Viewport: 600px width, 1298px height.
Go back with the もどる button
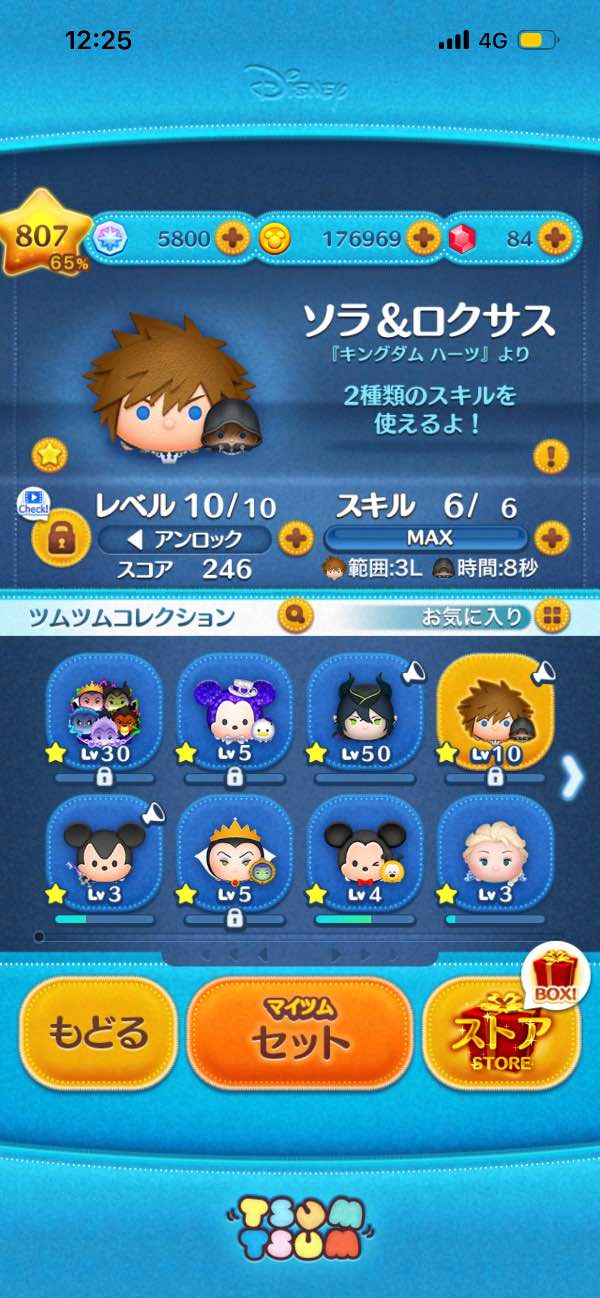pos(97,1033)
